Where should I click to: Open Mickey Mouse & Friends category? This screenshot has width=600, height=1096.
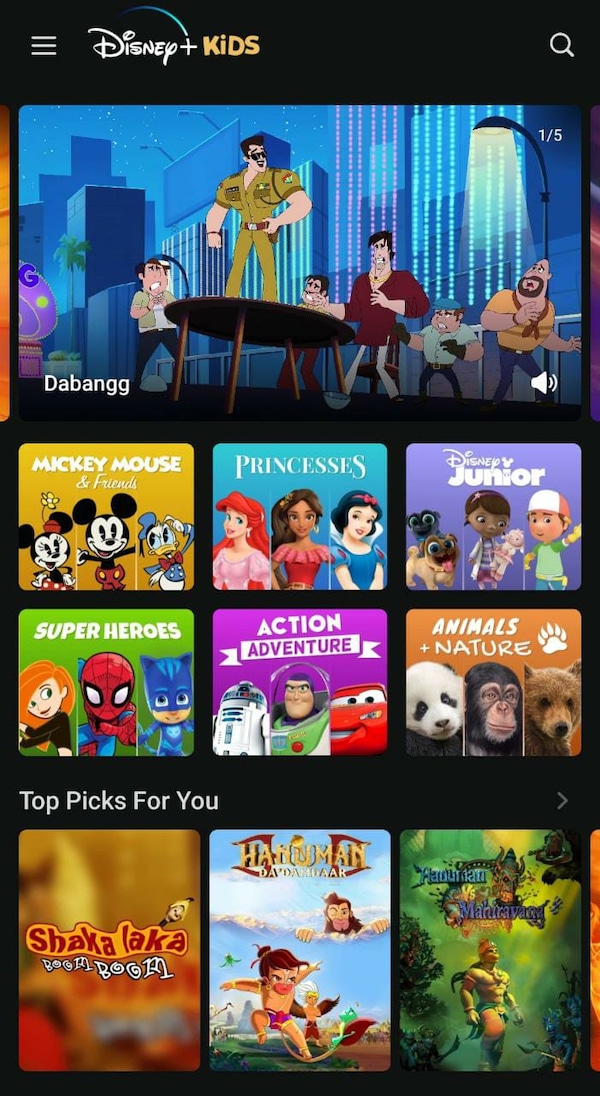pyautogui.click(x=106, y=516)
